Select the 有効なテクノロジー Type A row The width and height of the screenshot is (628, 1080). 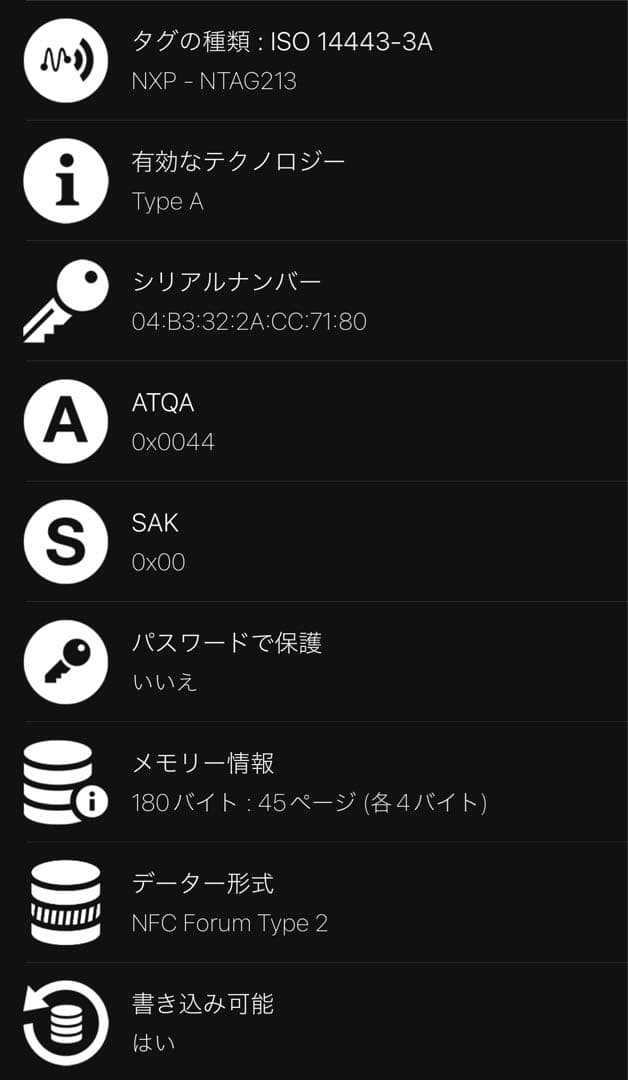pos(314,181)
